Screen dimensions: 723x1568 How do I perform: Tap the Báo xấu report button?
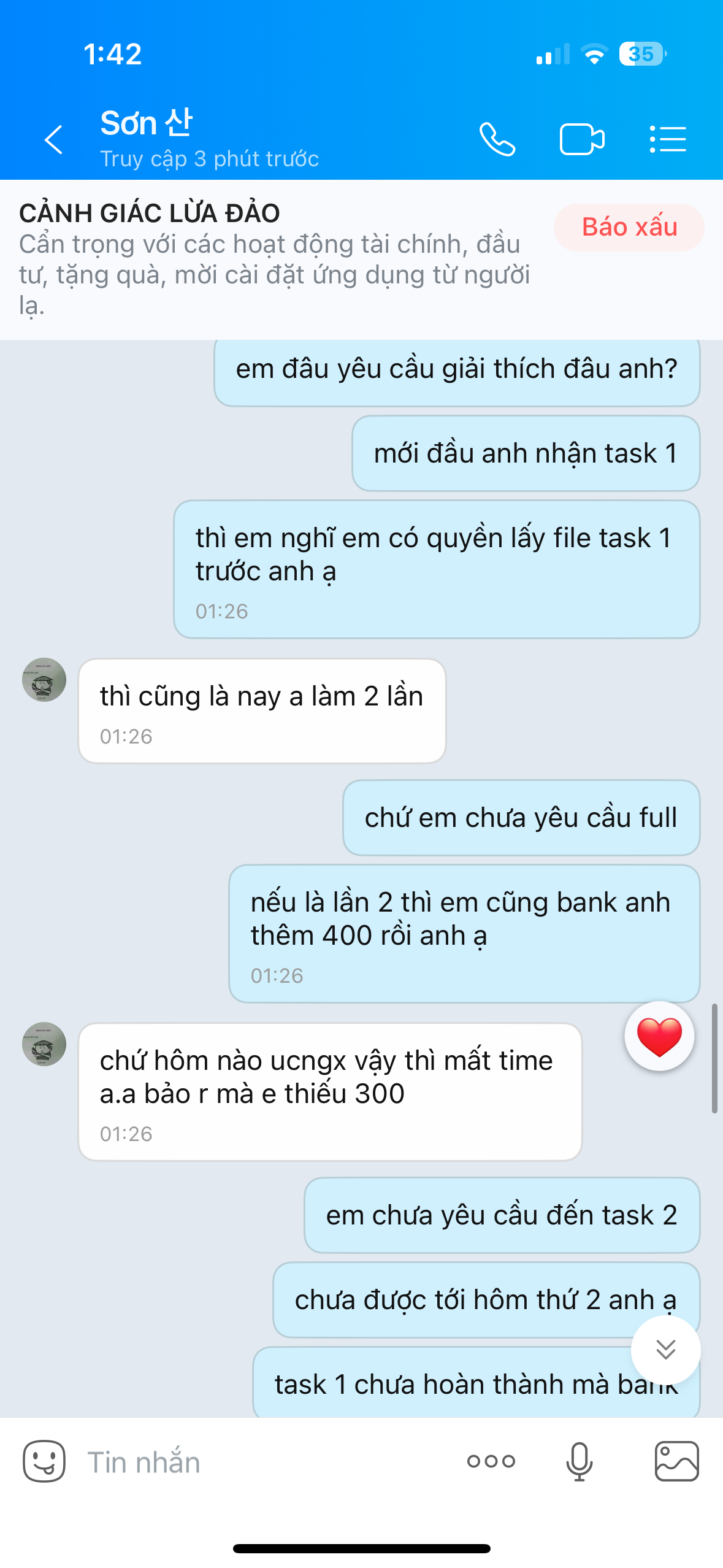(629, 227)
